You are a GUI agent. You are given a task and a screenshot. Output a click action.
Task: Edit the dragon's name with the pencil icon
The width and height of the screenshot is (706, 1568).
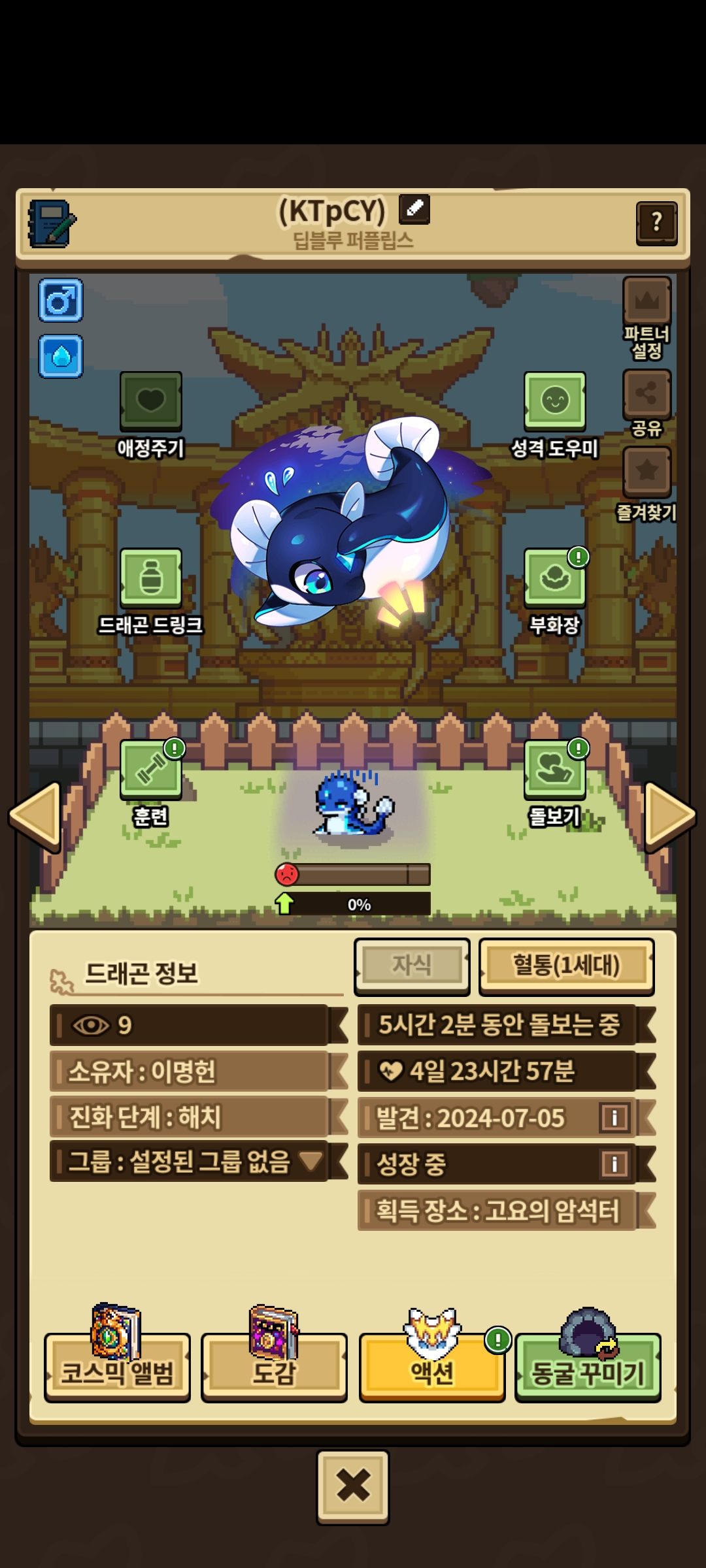[414, 209]
